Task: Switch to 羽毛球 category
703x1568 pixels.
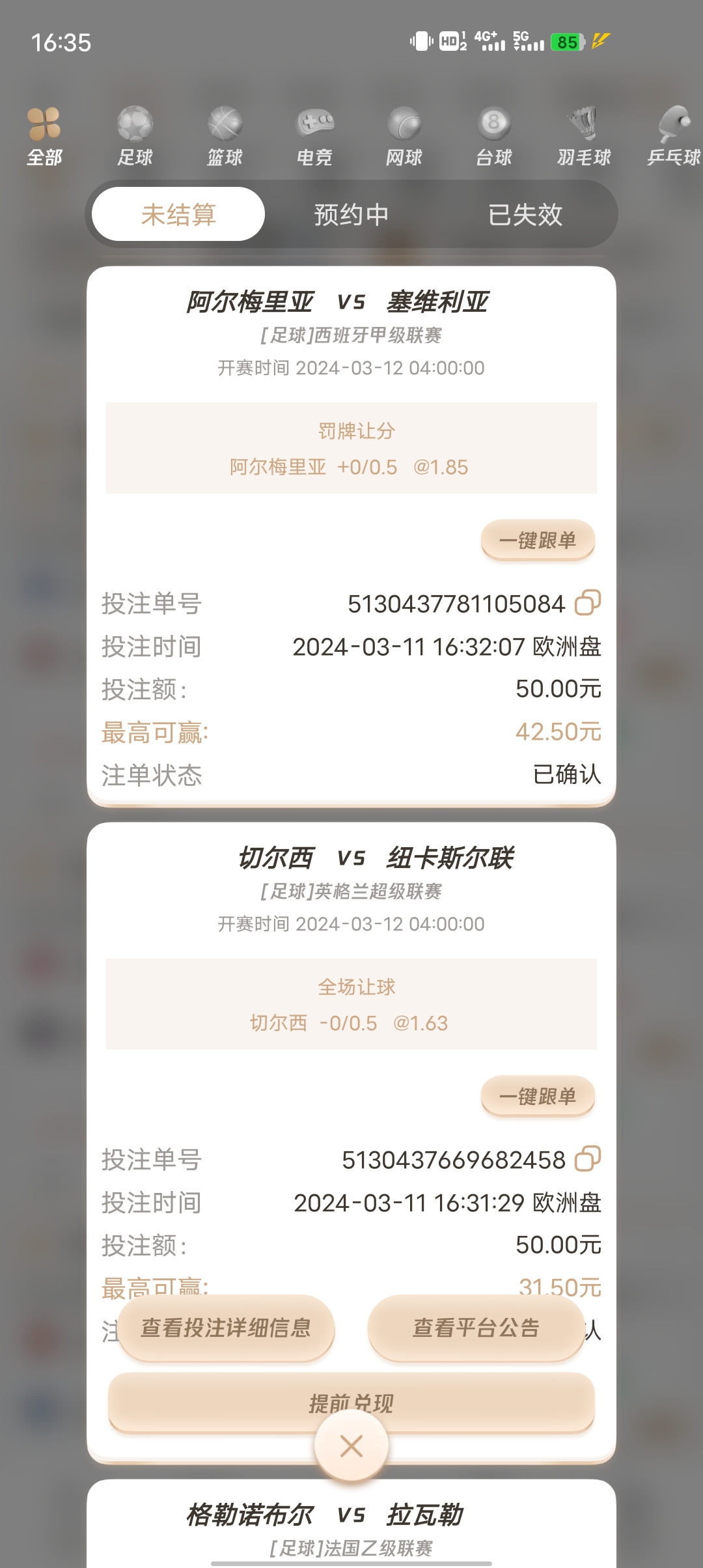Action: 584,137
